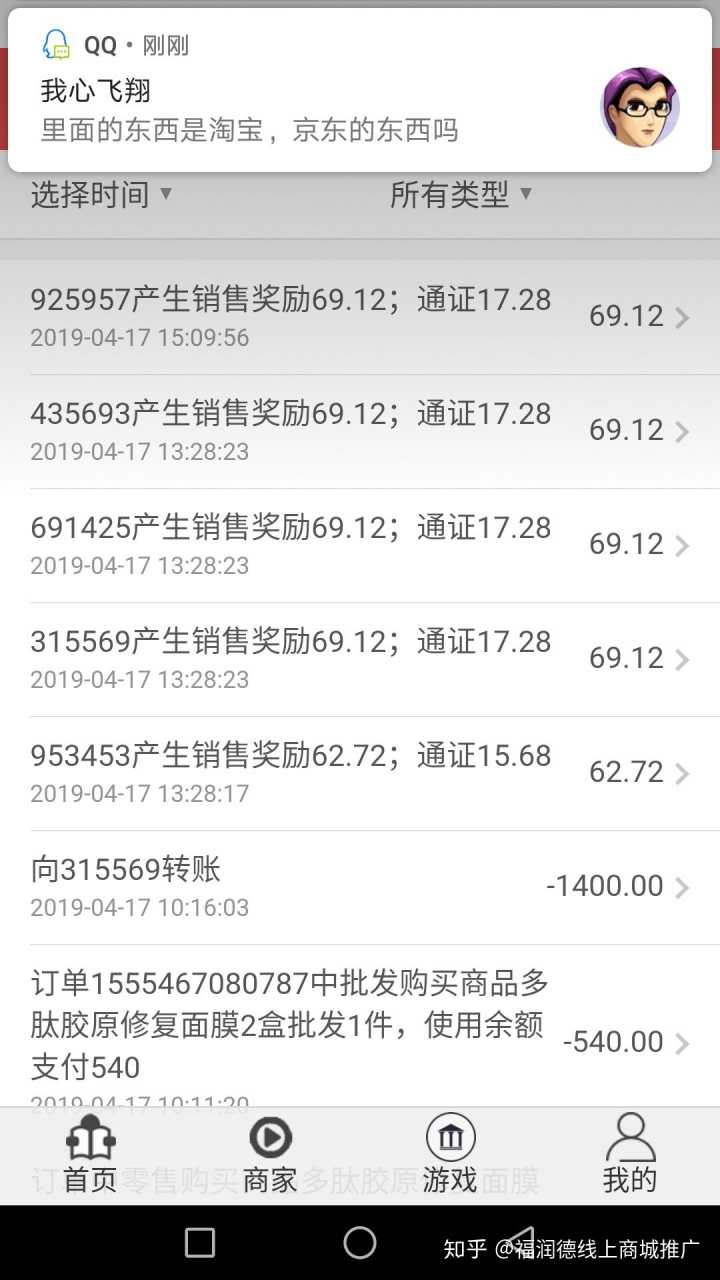
Task: View the 向315569转账 transfer details
Action: 360,887
